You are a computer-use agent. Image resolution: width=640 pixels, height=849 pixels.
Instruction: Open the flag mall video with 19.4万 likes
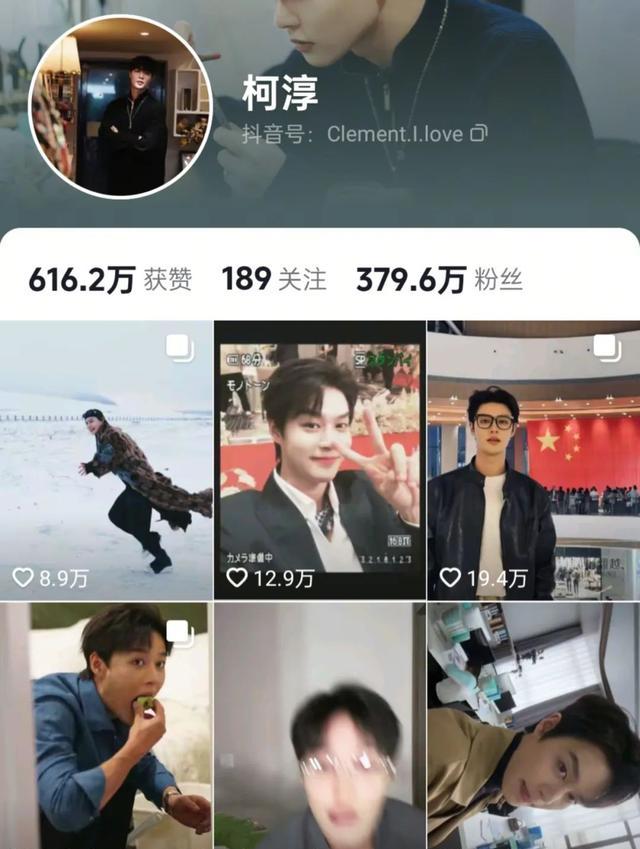pos(533,460)
